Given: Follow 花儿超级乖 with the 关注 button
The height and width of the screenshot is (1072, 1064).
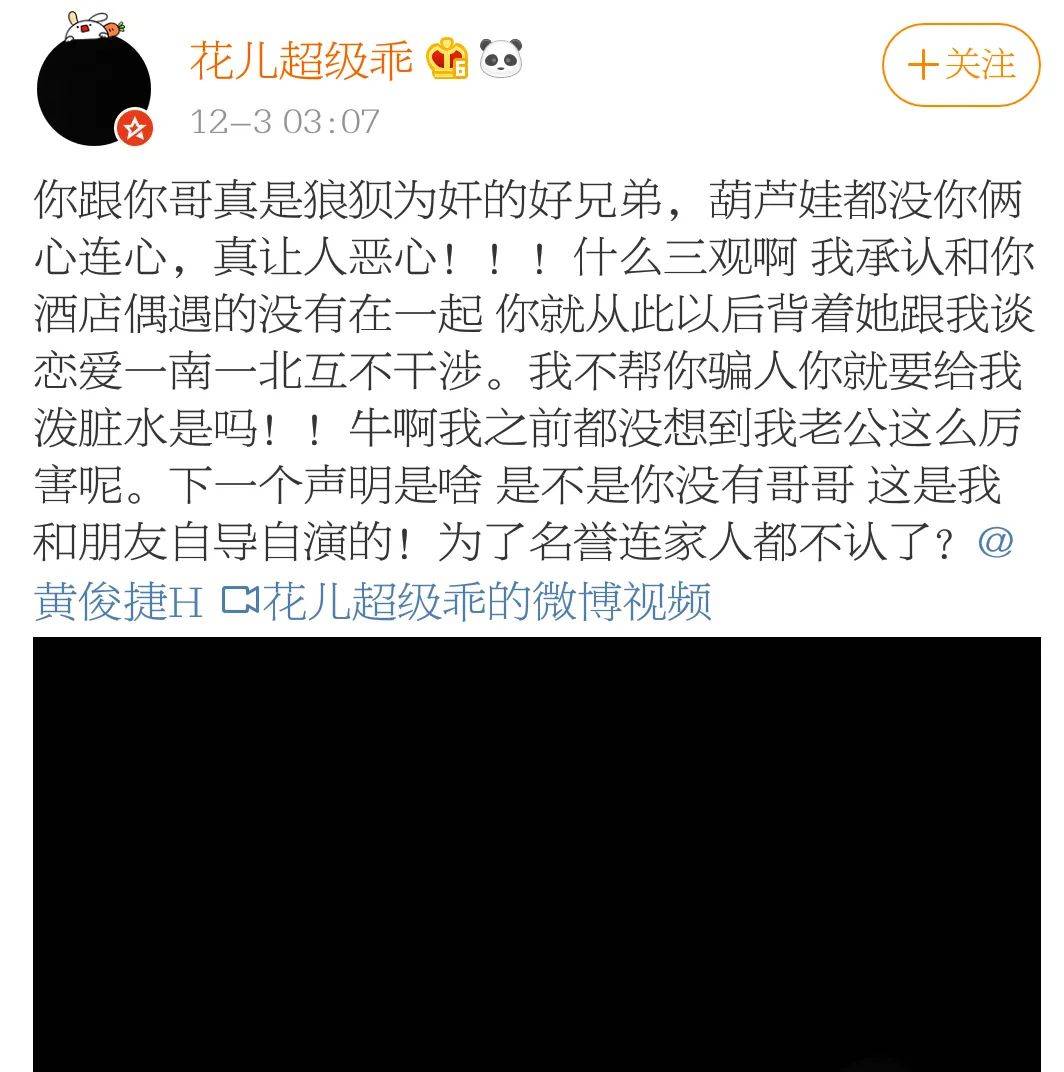Looking at the screenshot, I should coord(960,66).
